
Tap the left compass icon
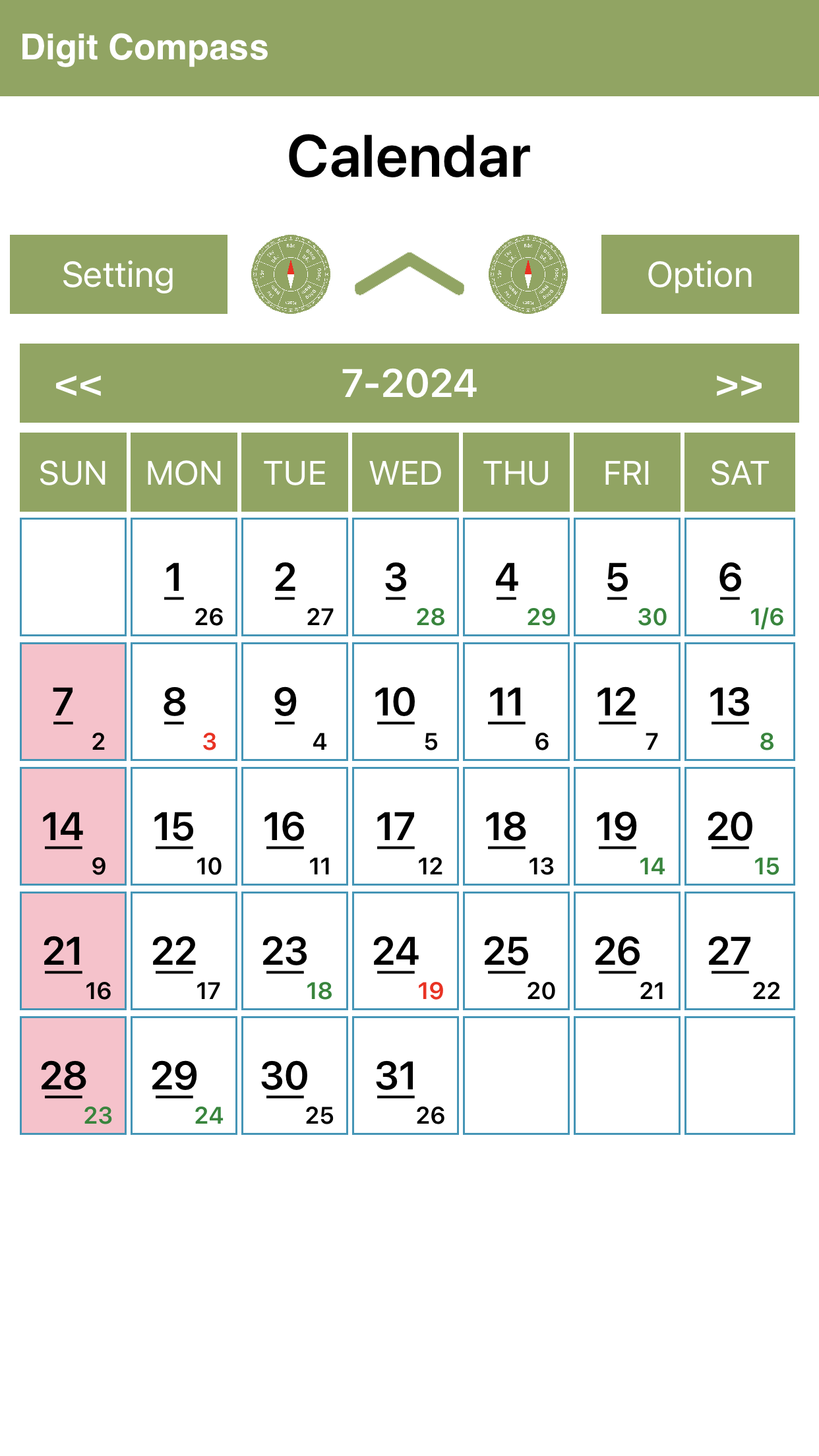(x=291, y=274)
